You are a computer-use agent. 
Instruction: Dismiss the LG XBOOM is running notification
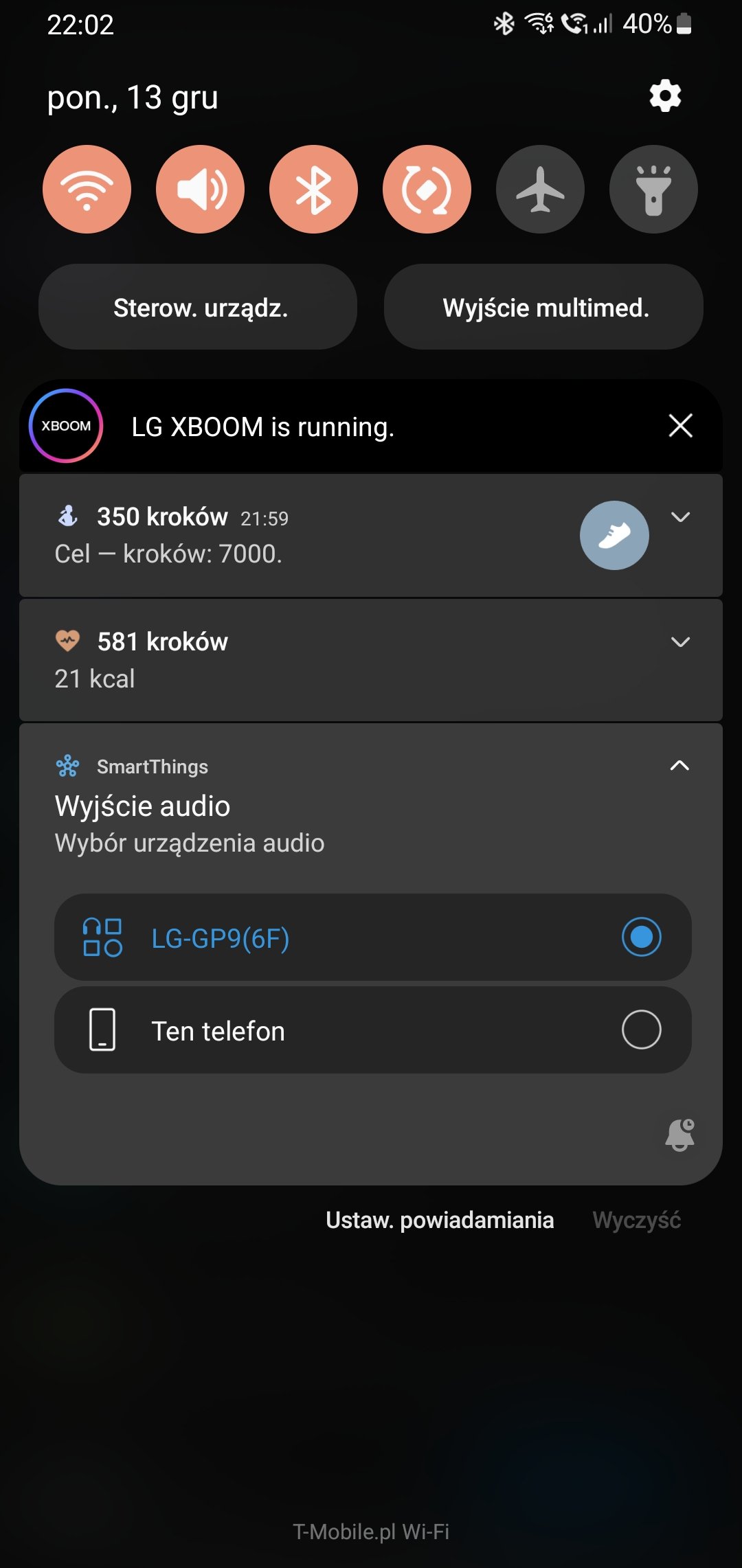click(x=681, y=426)
